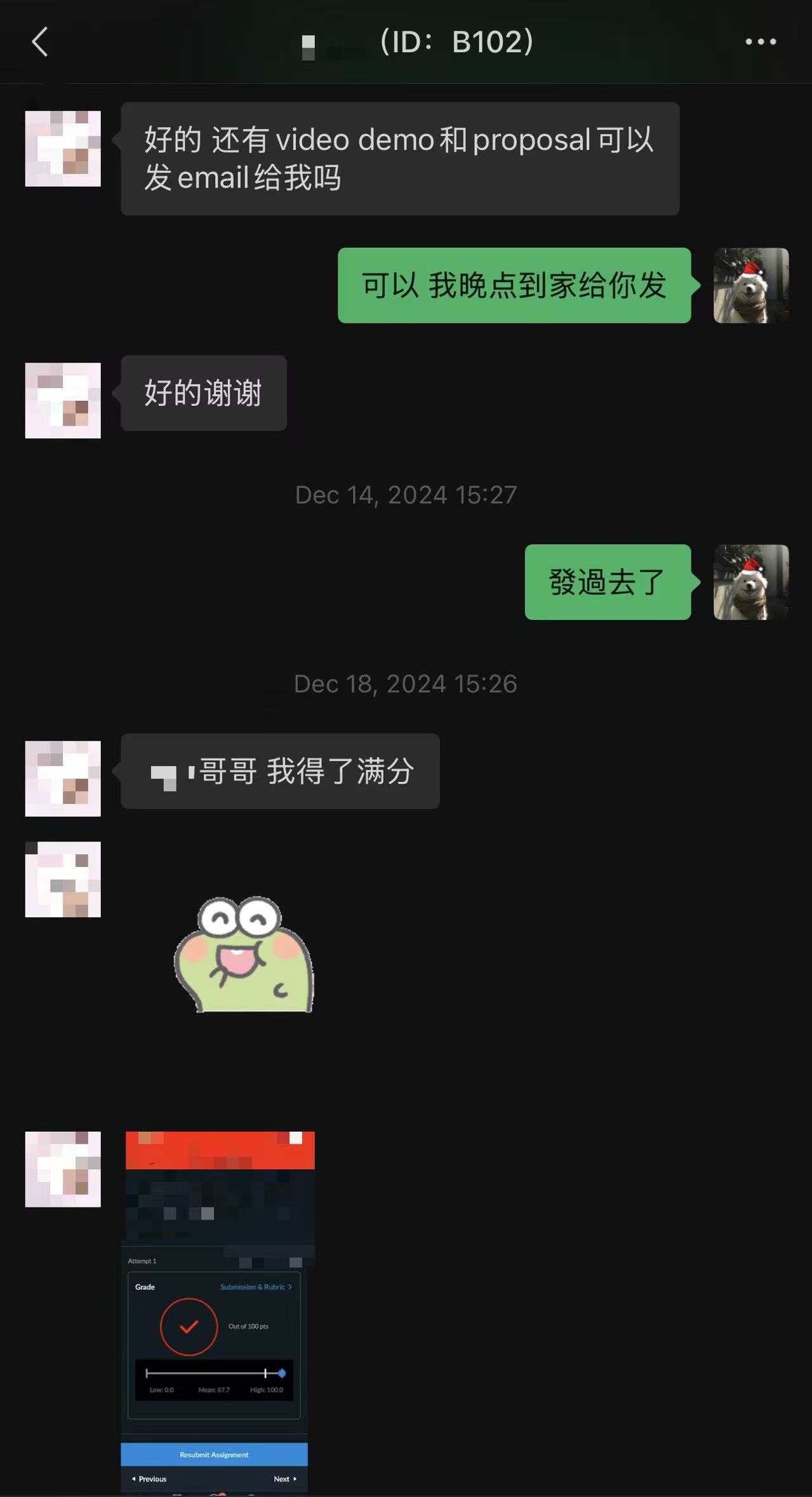
Task: Tap the avatar beside the "满分" message
Action: [63, 777]
